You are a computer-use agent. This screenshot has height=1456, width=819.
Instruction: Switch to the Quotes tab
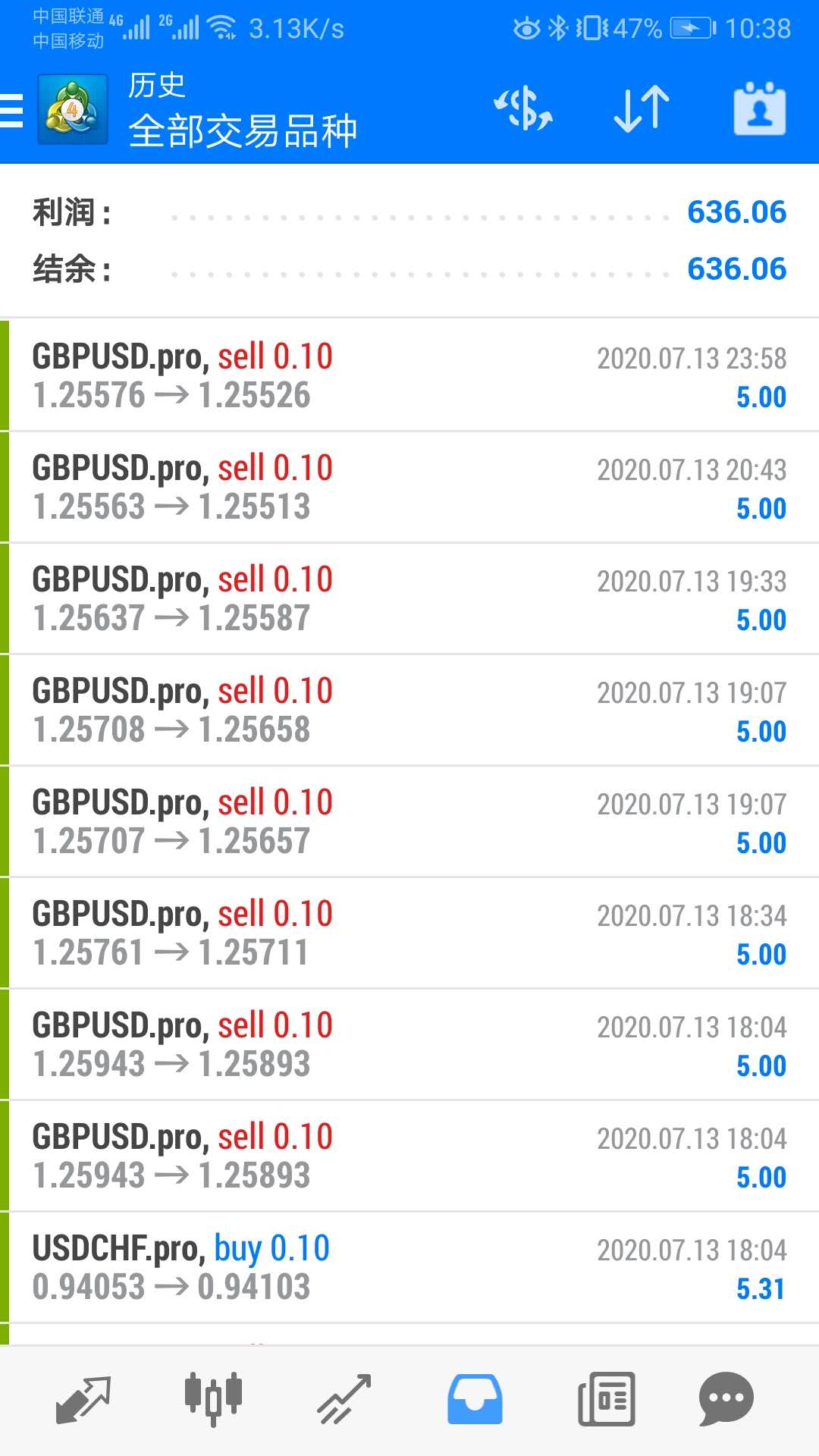pos(83,1398)
